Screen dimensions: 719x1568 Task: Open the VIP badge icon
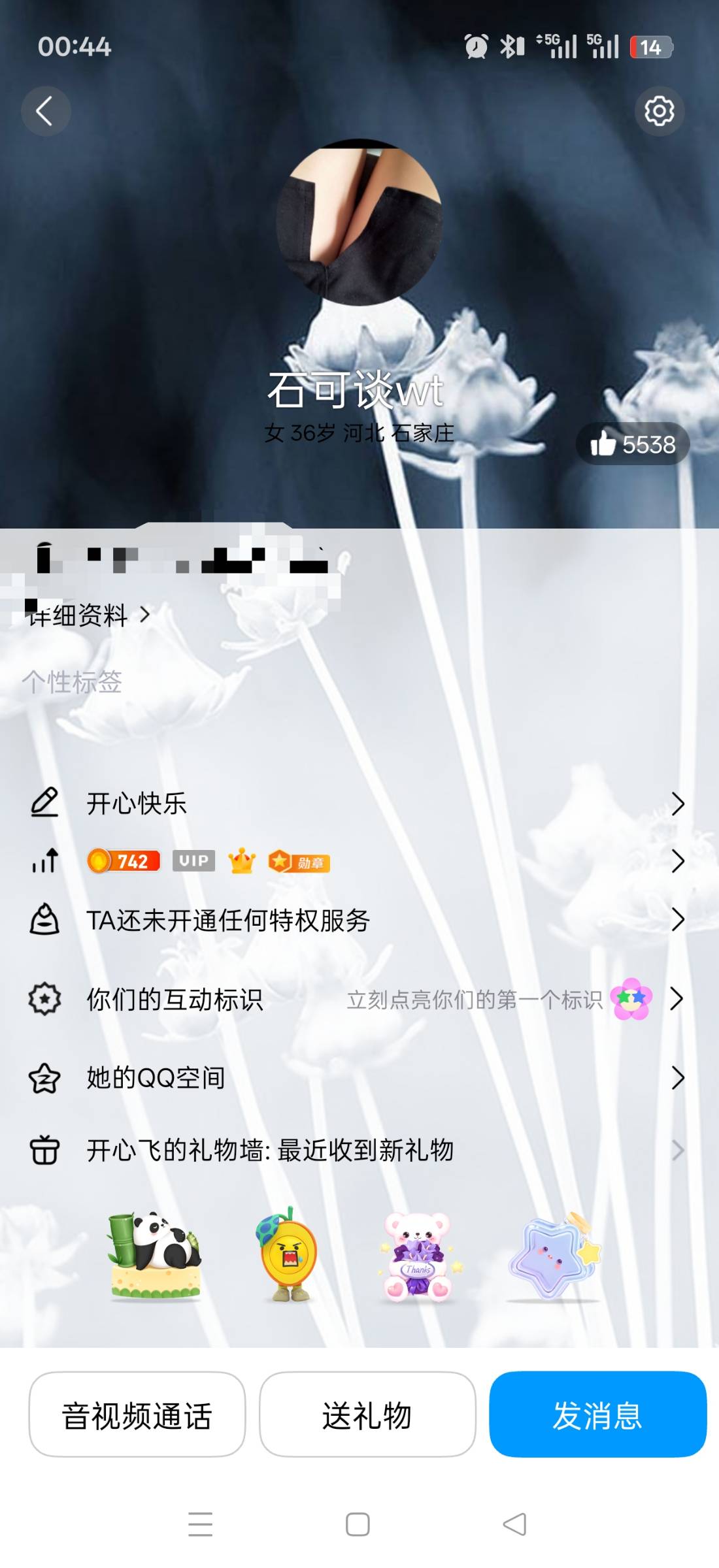coord(194,861)
